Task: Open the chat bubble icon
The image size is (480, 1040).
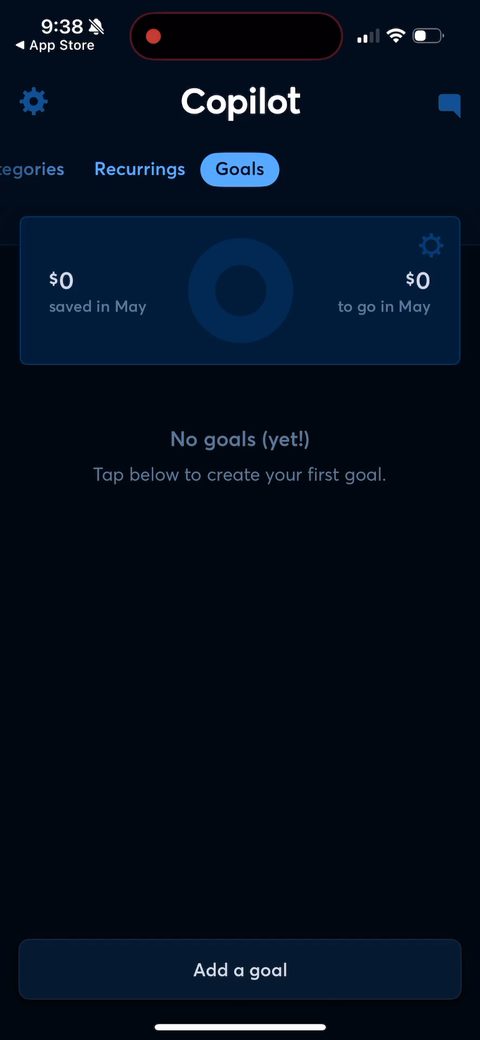Action: pos(449,105)
